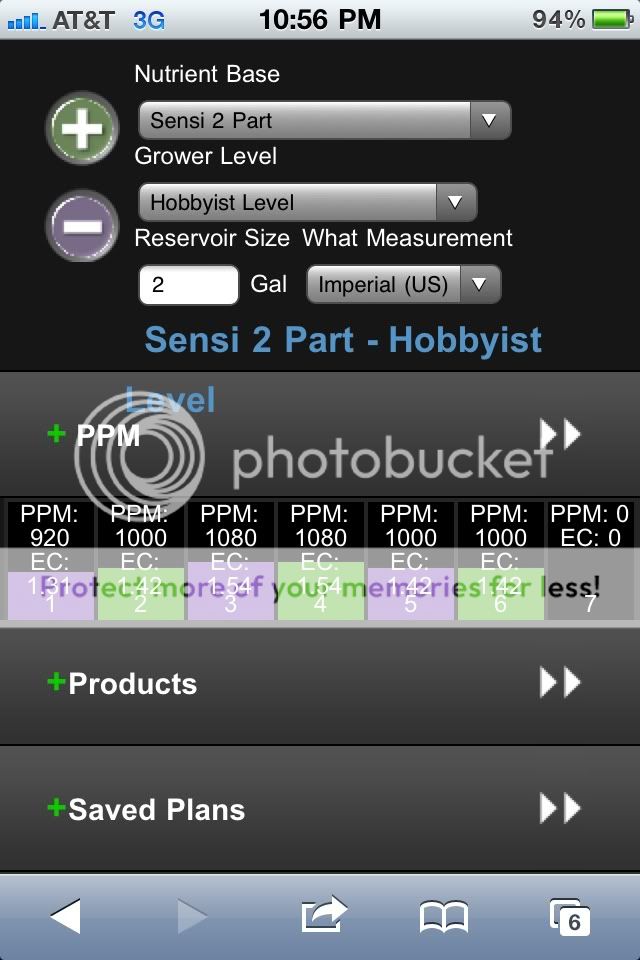Tap the purple minus button
This screenshot has width=640, height=960.
tap(82, 225)
